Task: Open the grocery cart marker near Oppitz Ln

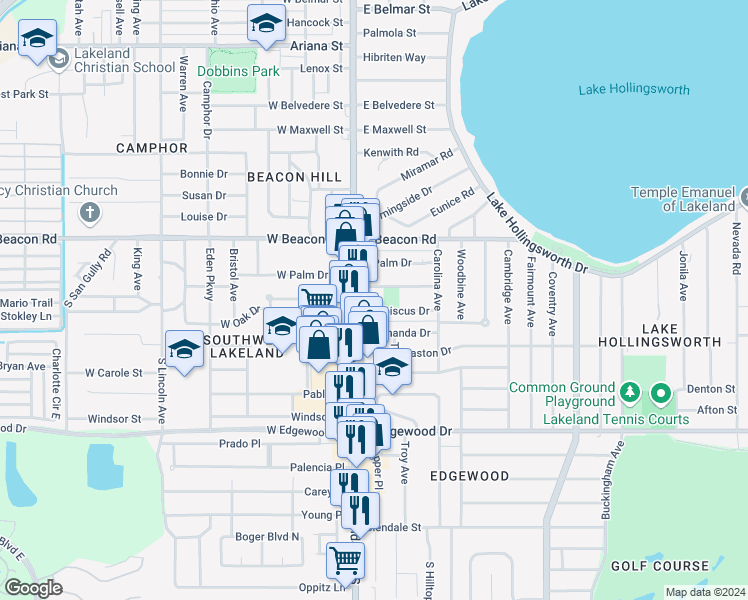Action: (345, 560)
